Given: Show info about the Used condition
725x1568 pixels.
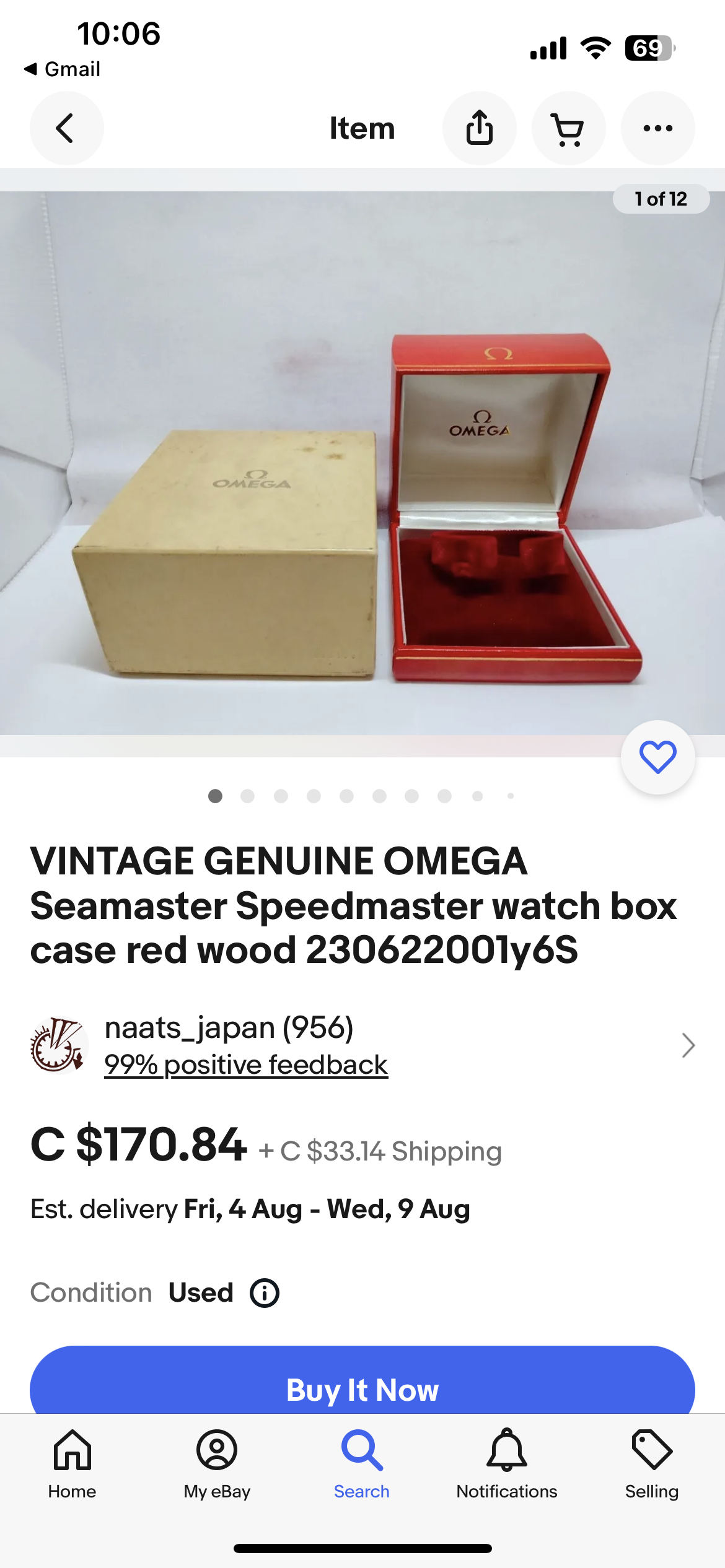Looking at the screenshot, I should (265, 1293).
